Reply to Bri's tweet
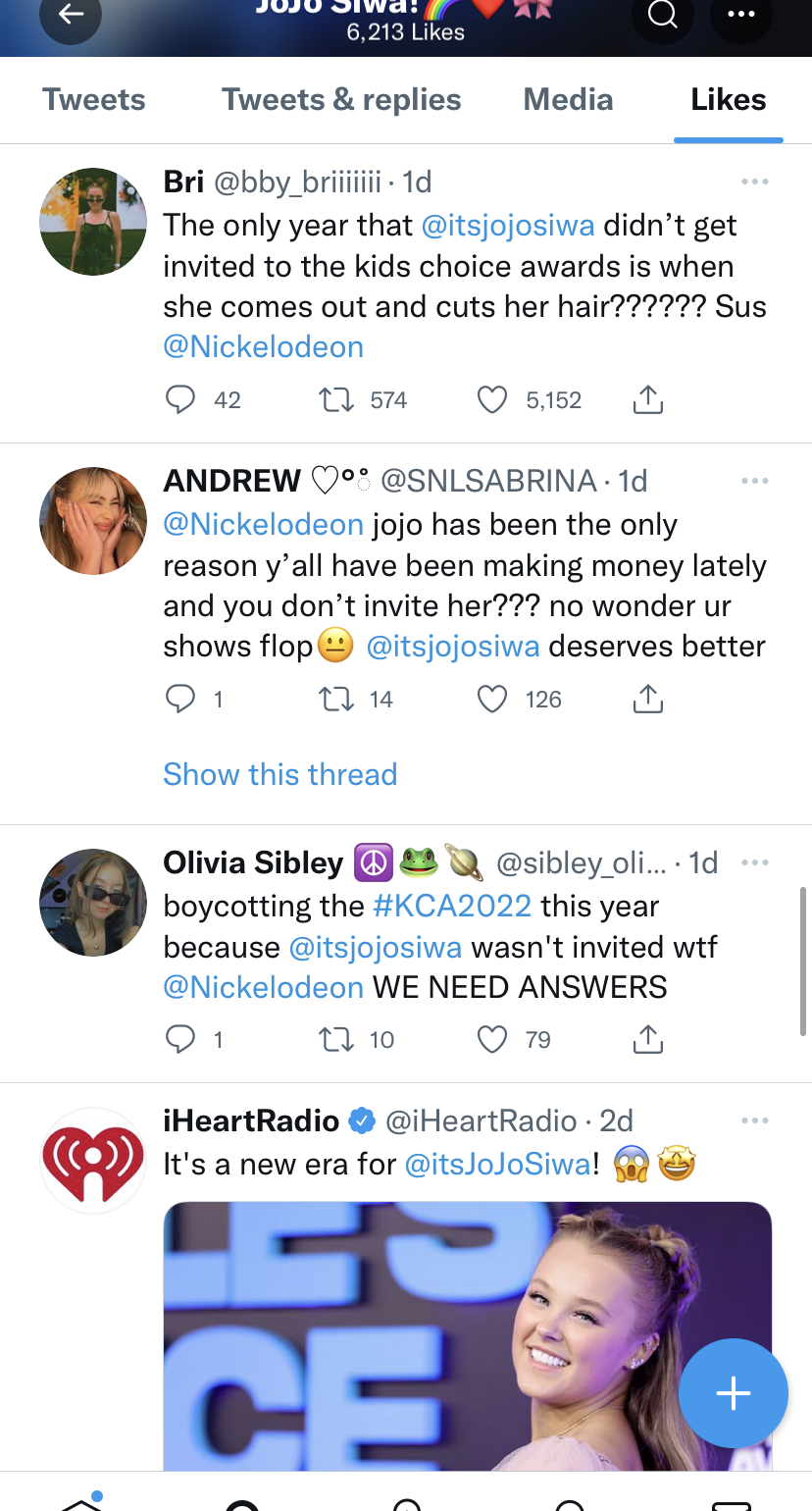This screenshot has height=1511, width=812. pyautogui.click(x=180, y=400)
